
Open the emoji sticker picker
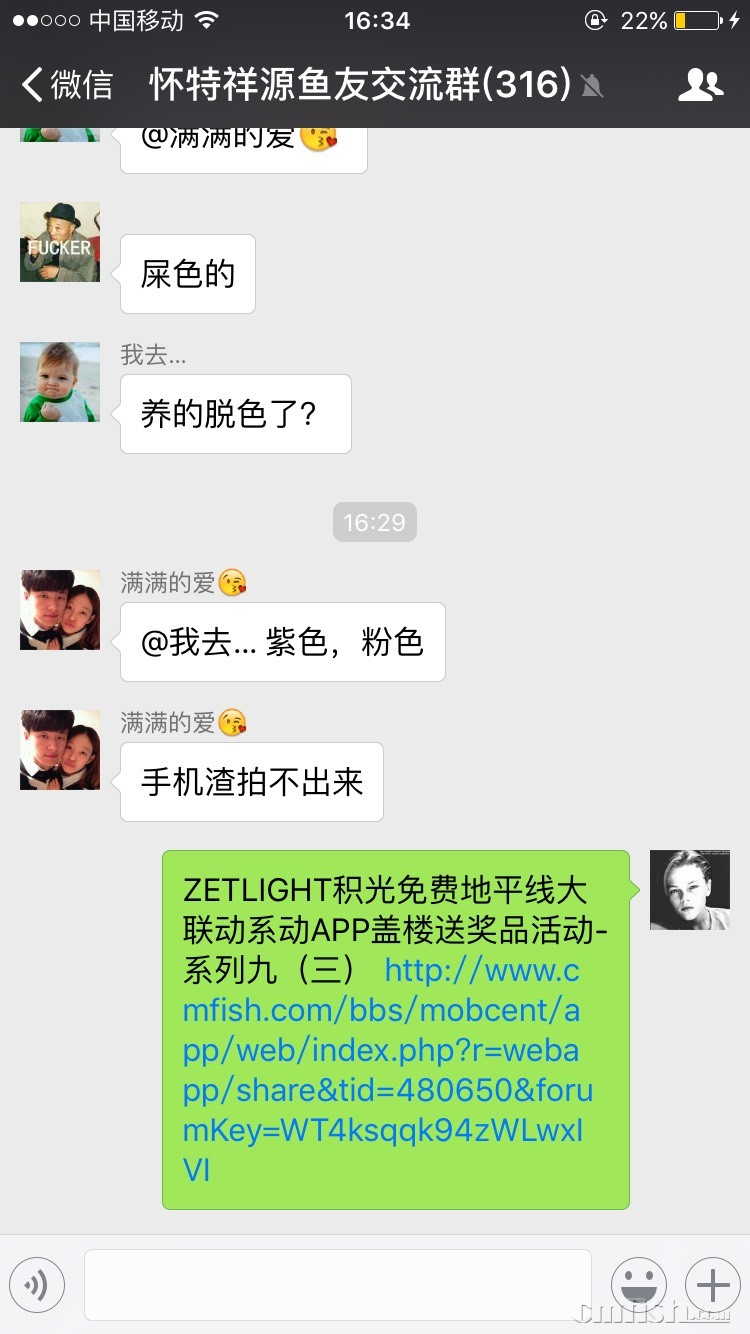pyautogui.click(x=638, y=1285)
